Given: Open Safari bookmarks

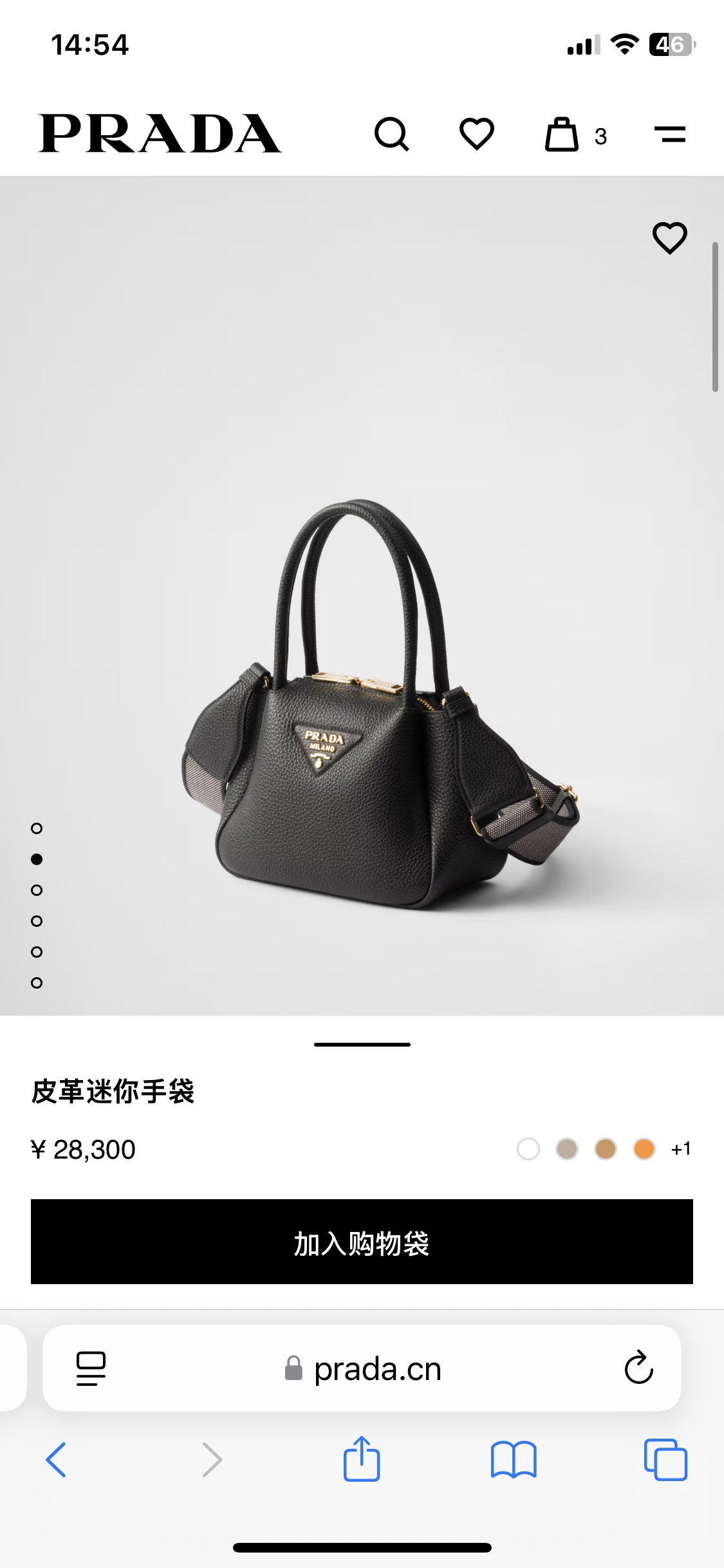Looking at the screenshot, I should click(x=514, y=1459).
